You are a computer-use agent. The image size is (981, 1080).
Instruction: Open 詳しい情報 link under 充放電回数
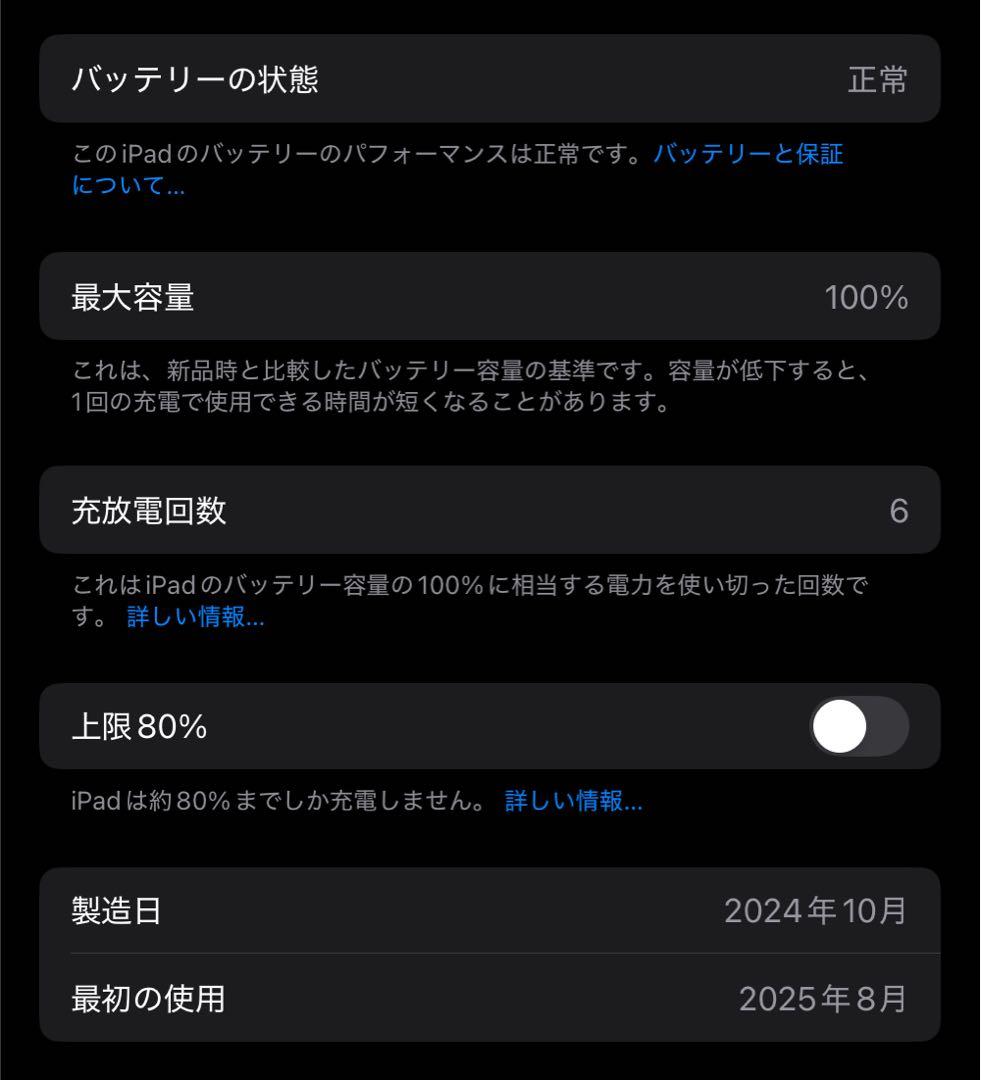[194, 618]
